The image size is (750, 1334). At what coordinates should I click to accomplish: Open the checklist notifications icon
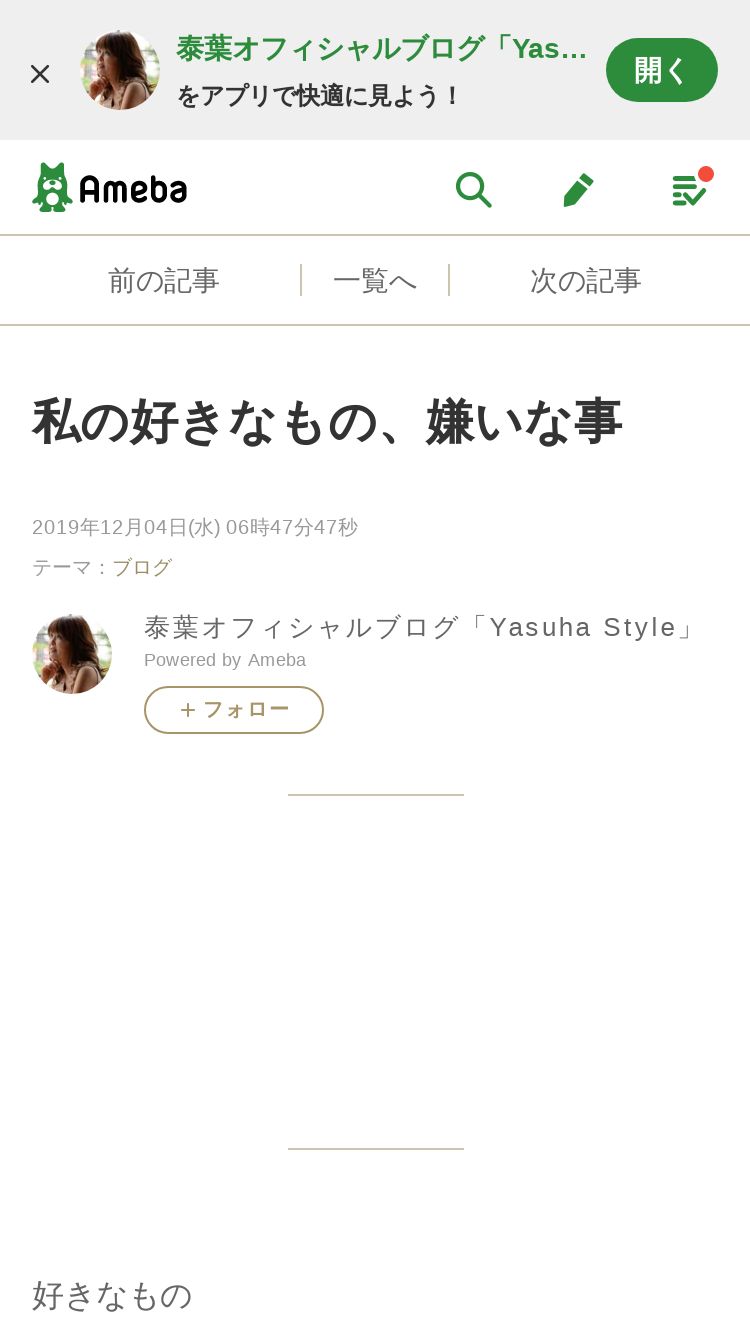pos(690,187)
